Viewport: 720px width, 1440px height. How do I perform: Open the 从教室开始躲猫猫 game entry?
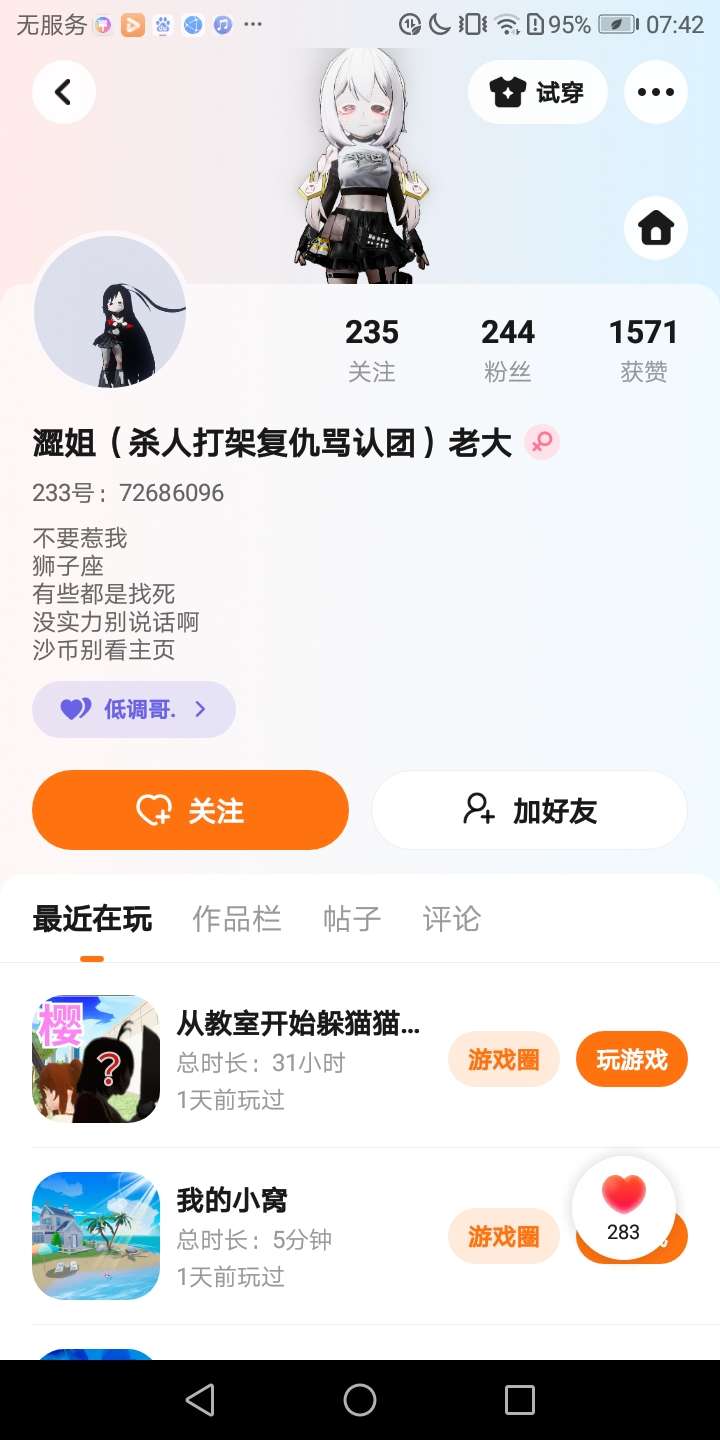230,1059
